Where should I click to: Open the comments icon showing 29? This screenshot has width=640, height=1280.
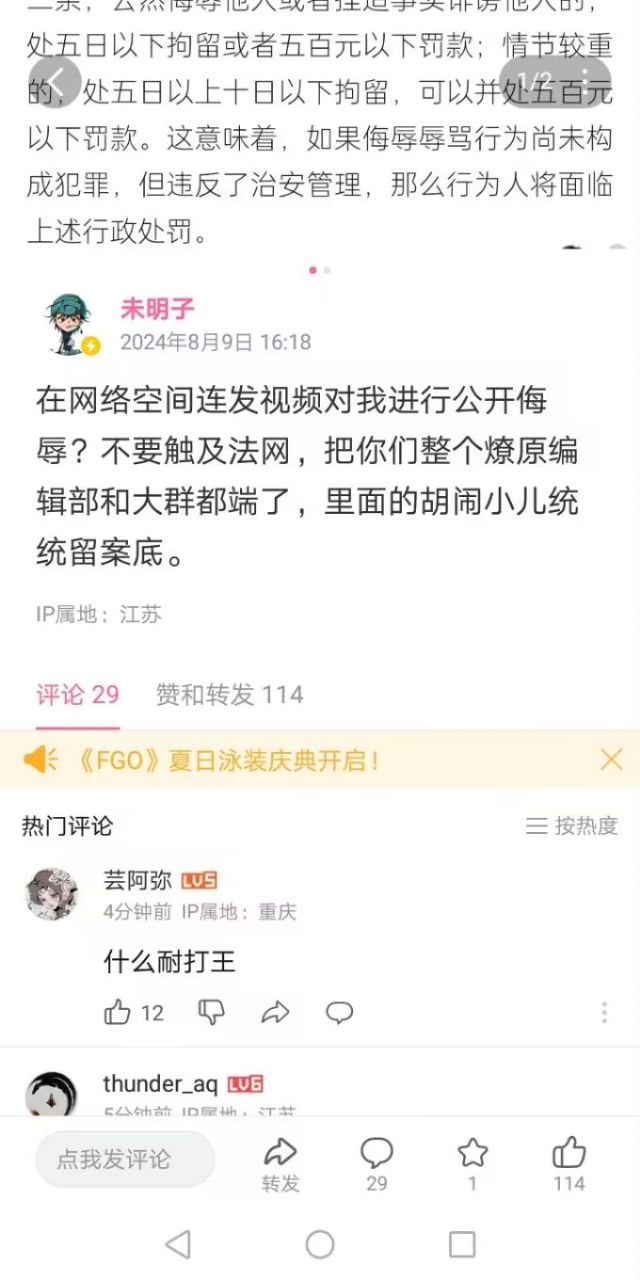[376, 1164]
